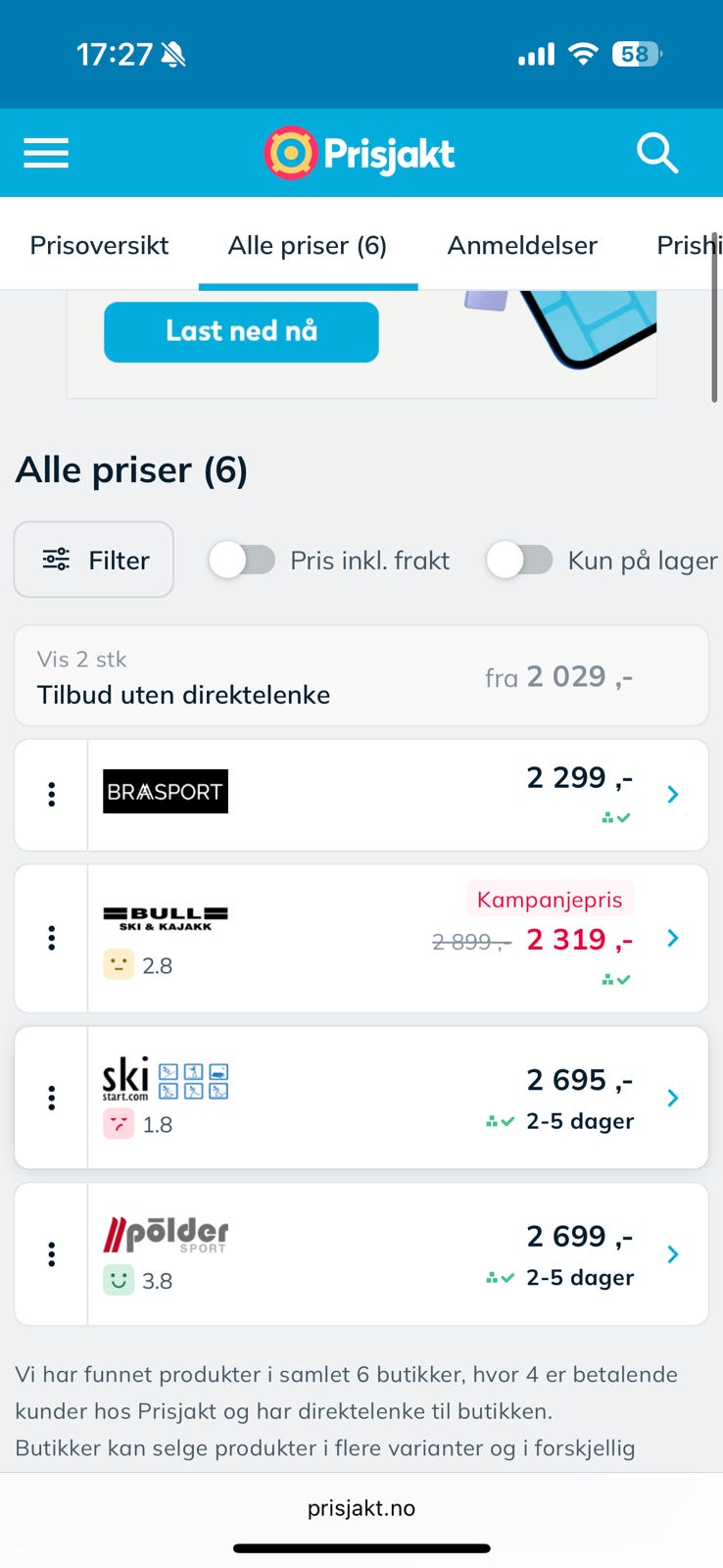This screenshot has width=723, height=1568.
Task: Open the Bull Ski & Kajakk offer
Action: 397,938
